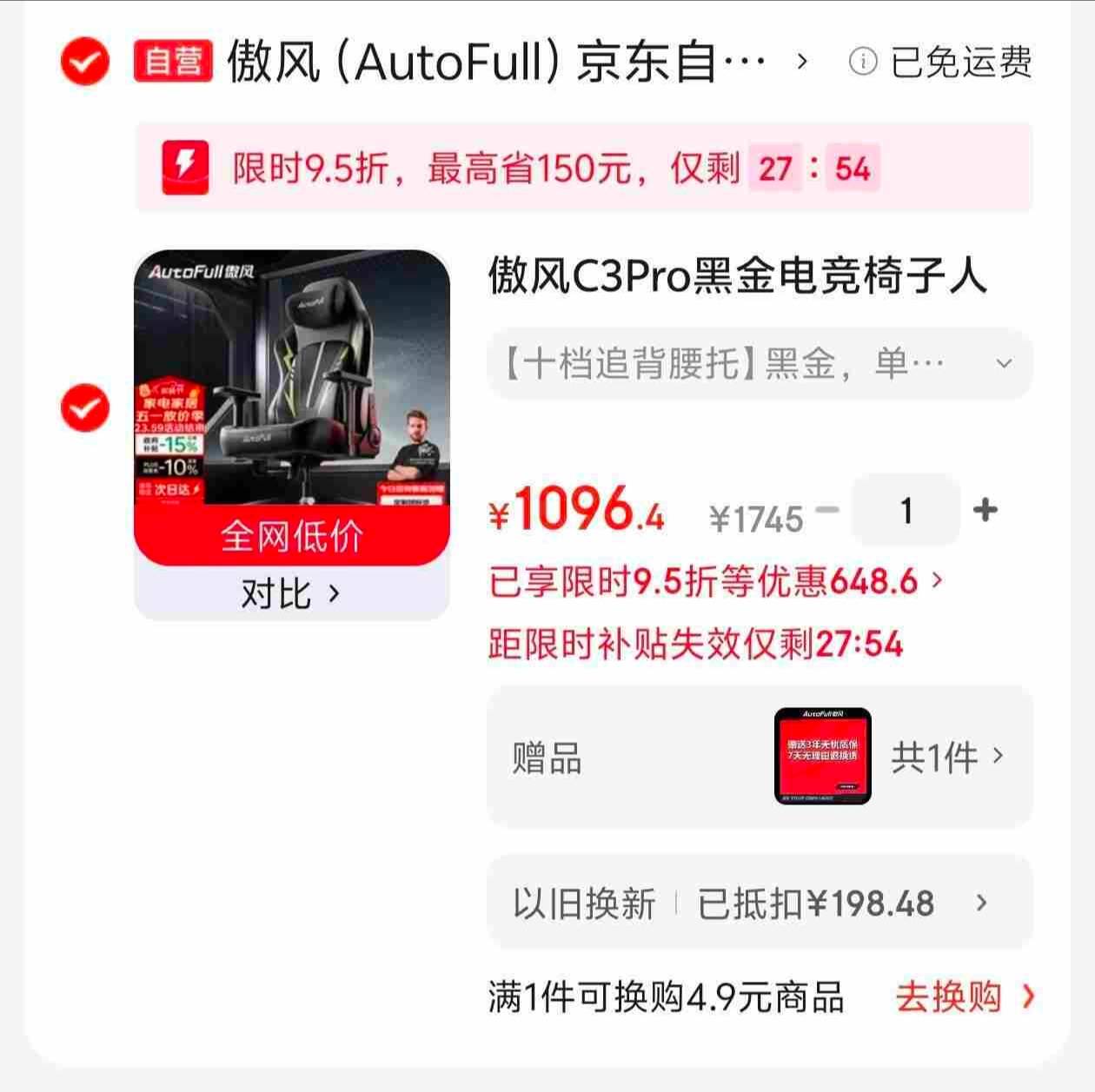The width and height of the screenshot is (1095, 1092).
Task: Increase the quantity with the plus button
Action: coord(985,509)
